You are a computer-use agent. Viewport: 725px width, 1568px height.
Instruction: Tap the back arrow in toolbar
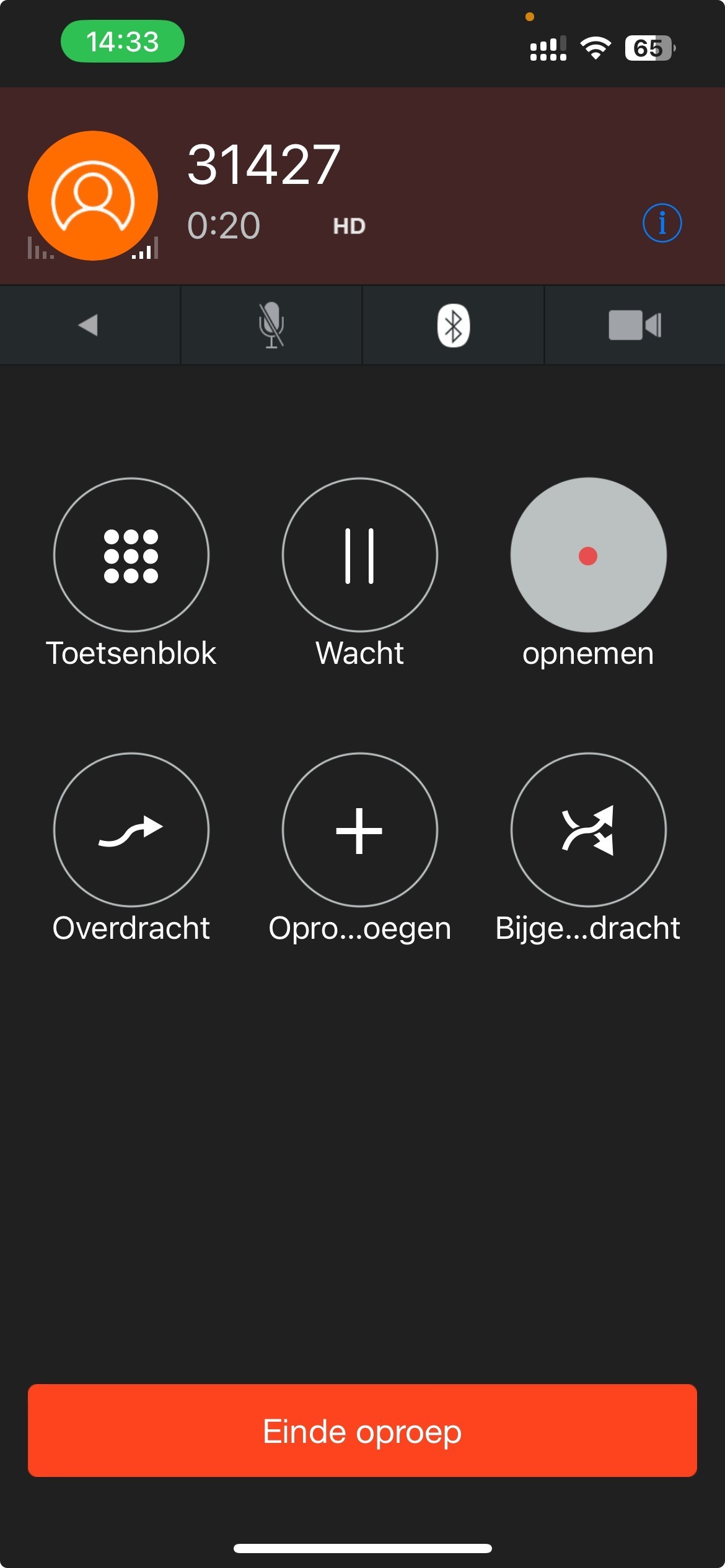pyautogui.click(x=89, y=325)
